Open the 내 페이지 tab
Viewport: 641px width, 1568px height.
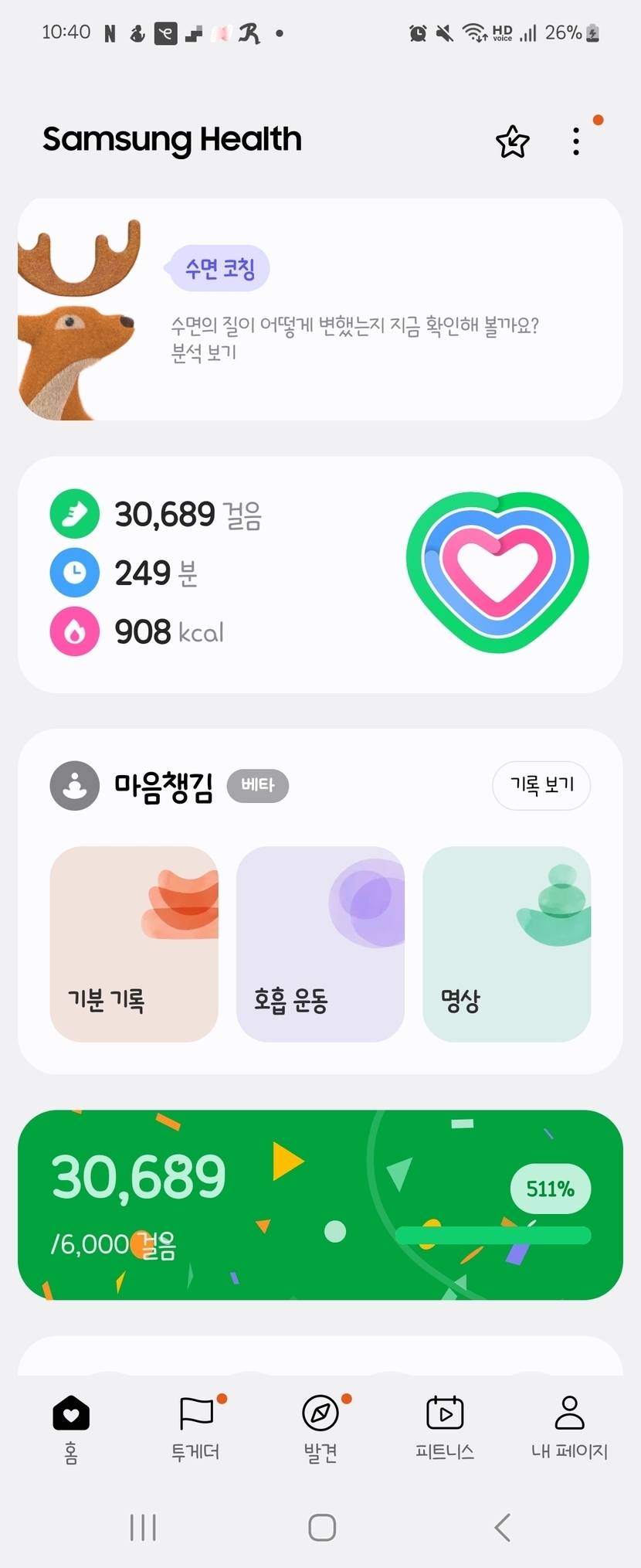(569, 1428)
